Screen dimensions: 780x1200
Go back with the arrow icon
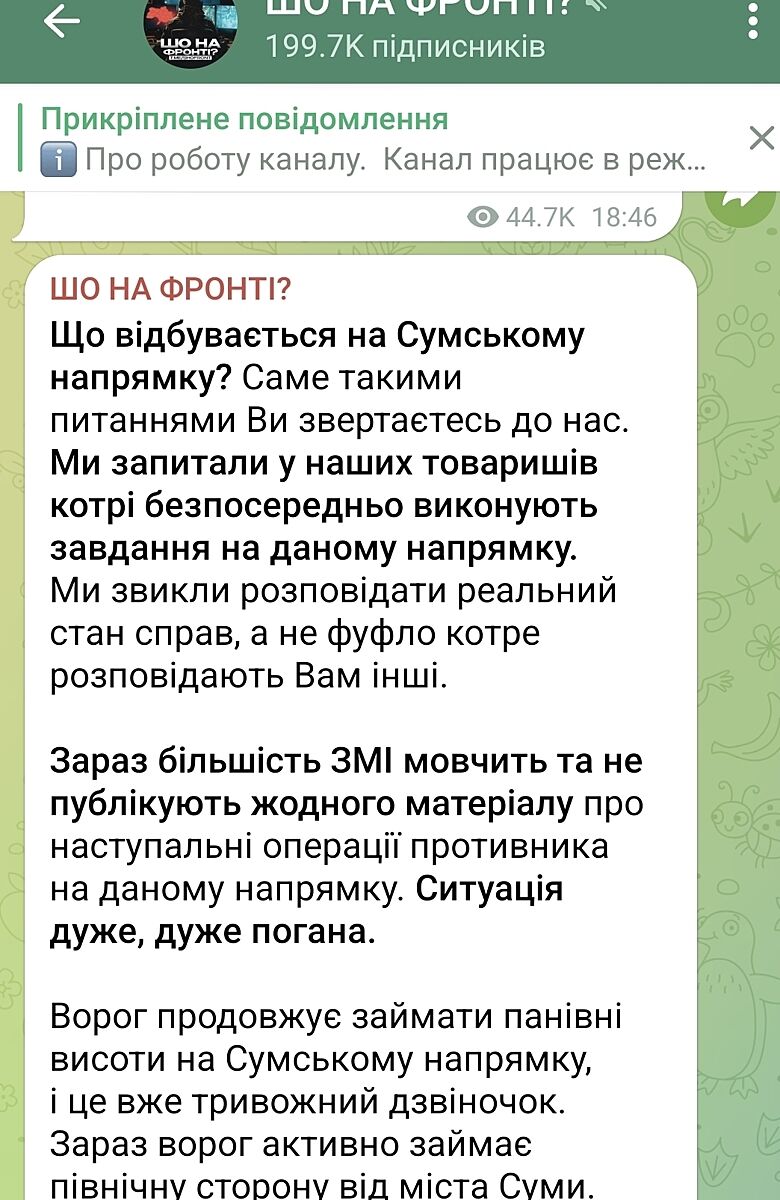coord(60,22)
